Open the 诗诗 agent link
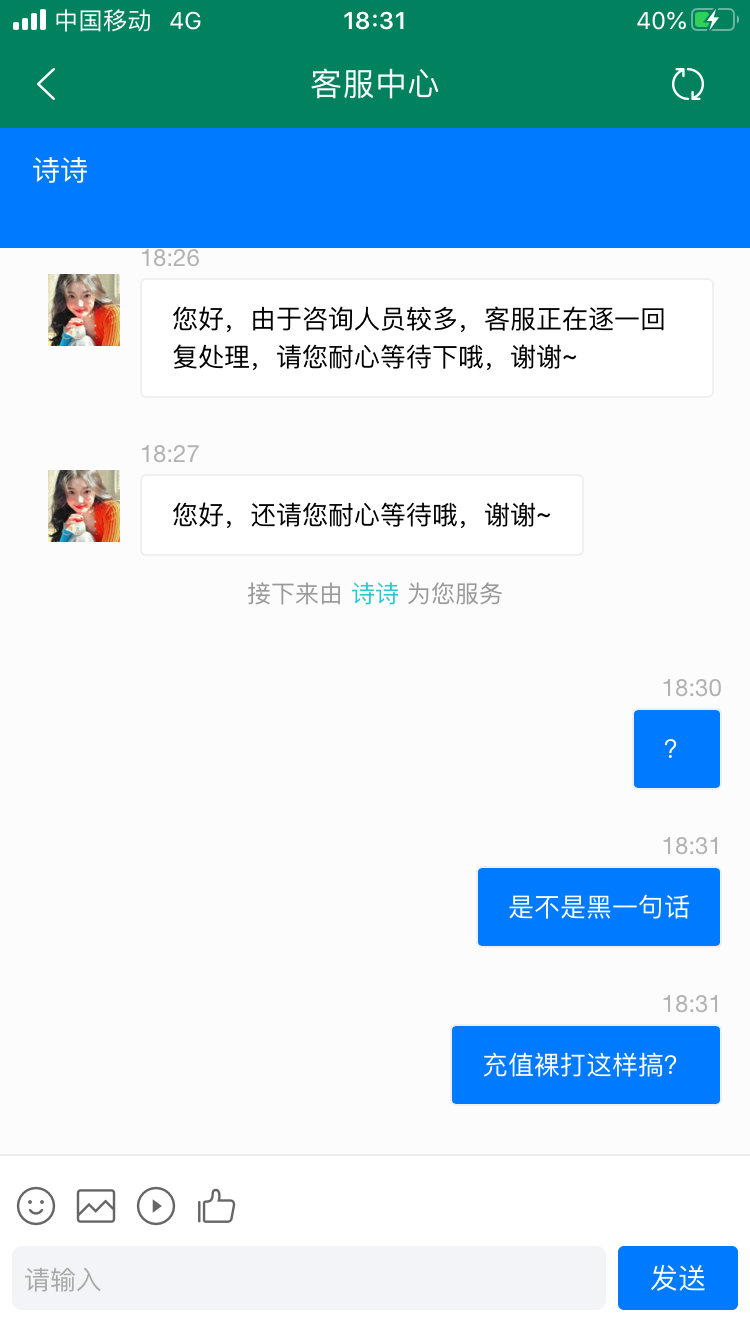 click(x=375, y=594)
